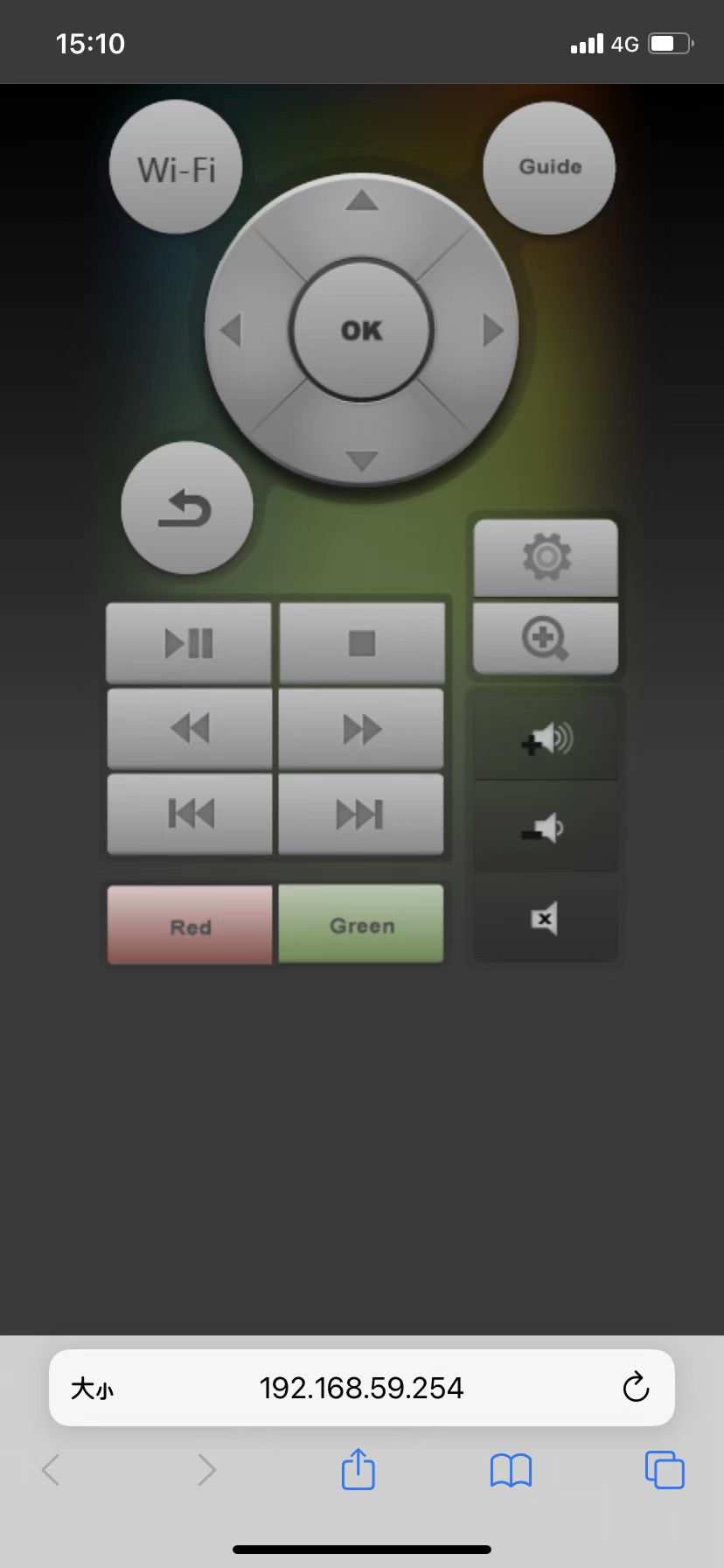This screenshot has width=724, height=1568.
Task: Skip to the next track
Action: click(361, 814)
